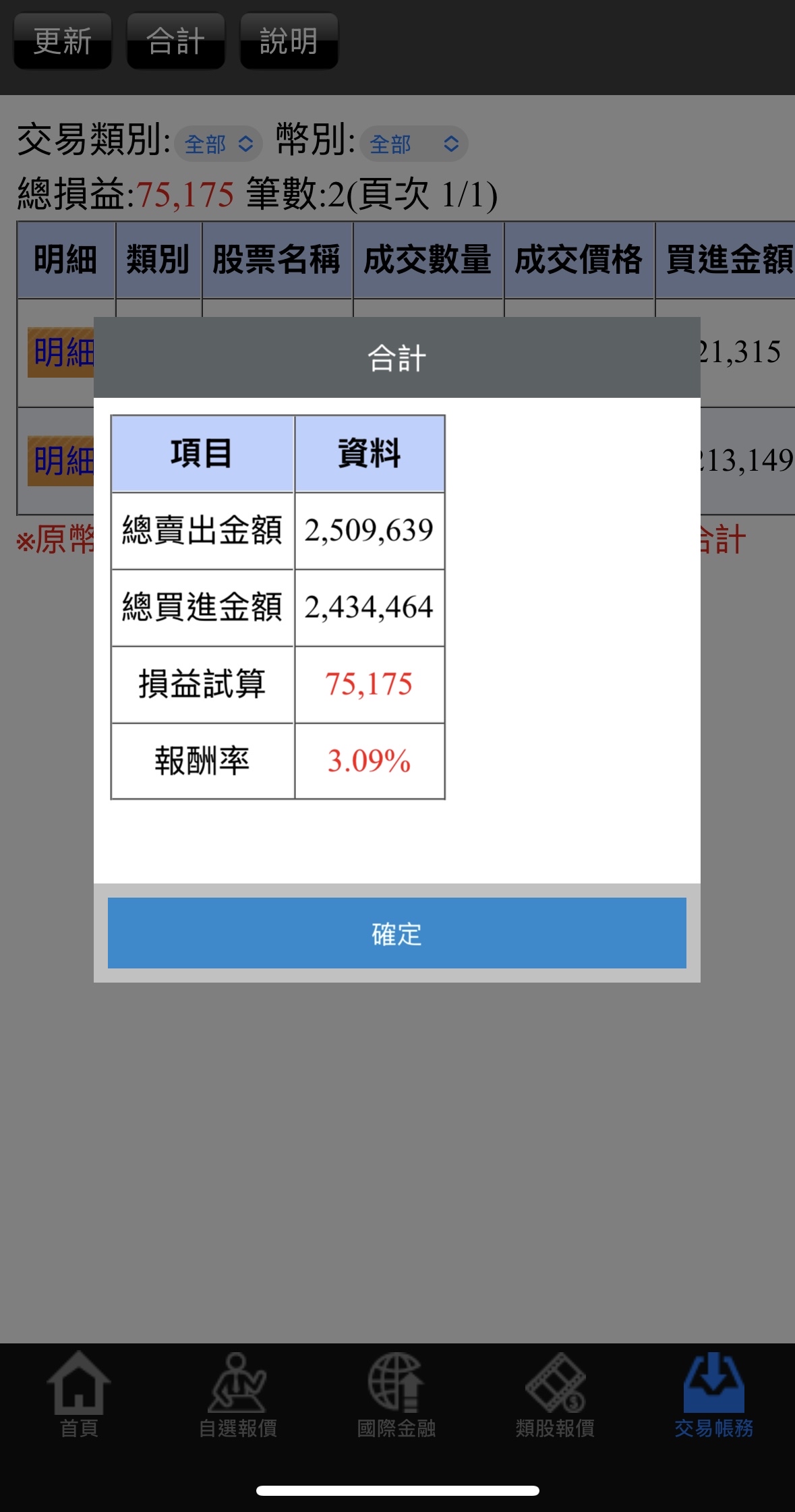Expand the 交易類別 dropdown
795x1512 pixels.
(218, 144)
